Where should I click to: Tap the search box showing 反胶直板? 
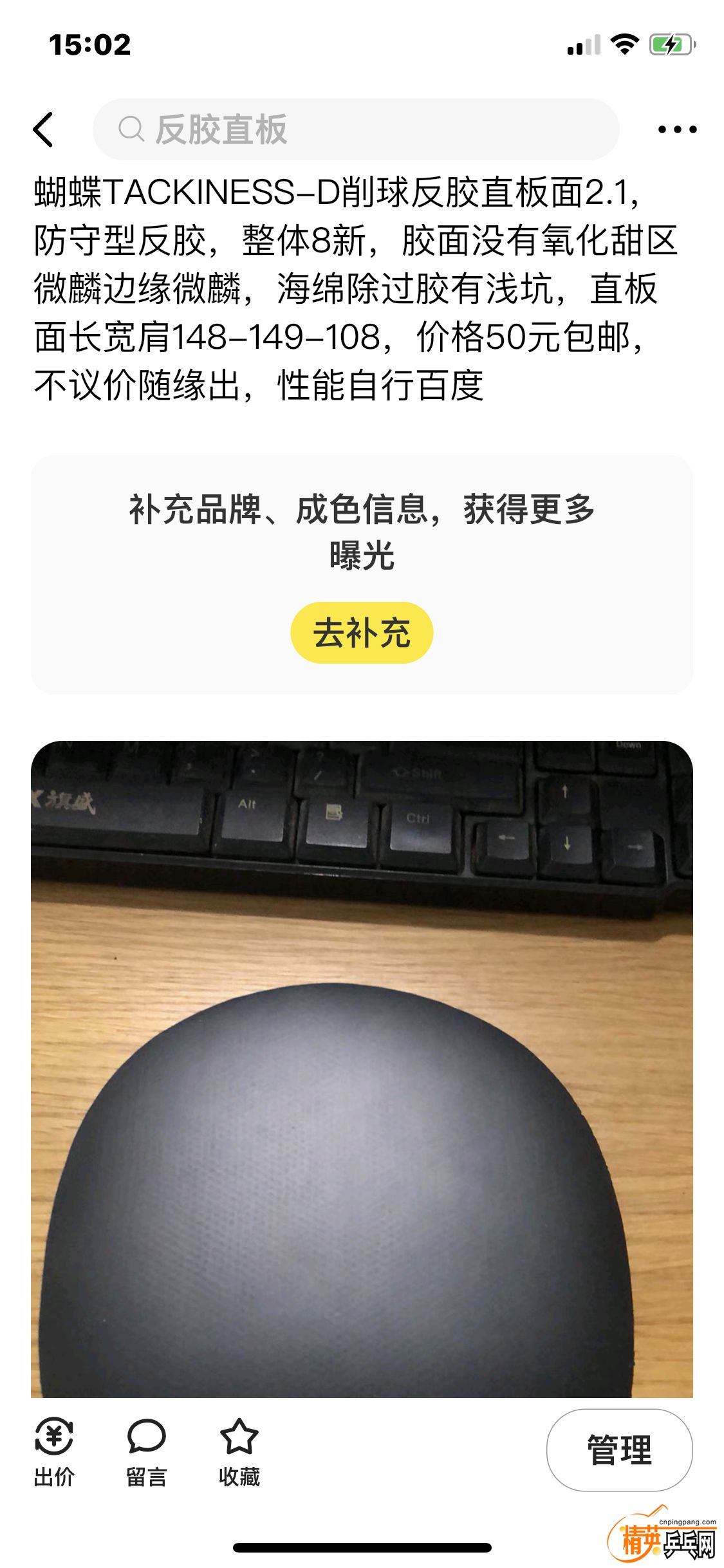tap(356, 129)
